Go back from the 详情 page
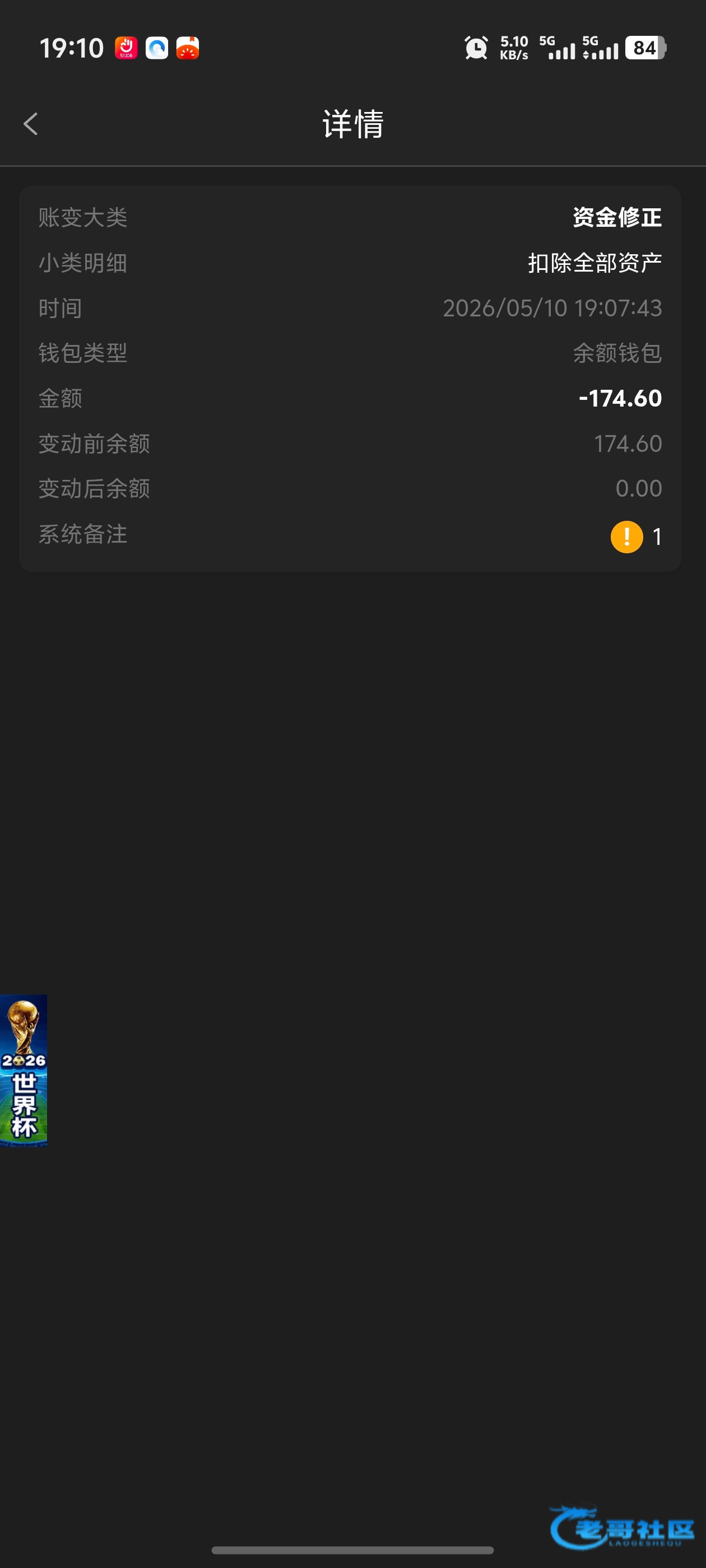 [x=30, y=124]
